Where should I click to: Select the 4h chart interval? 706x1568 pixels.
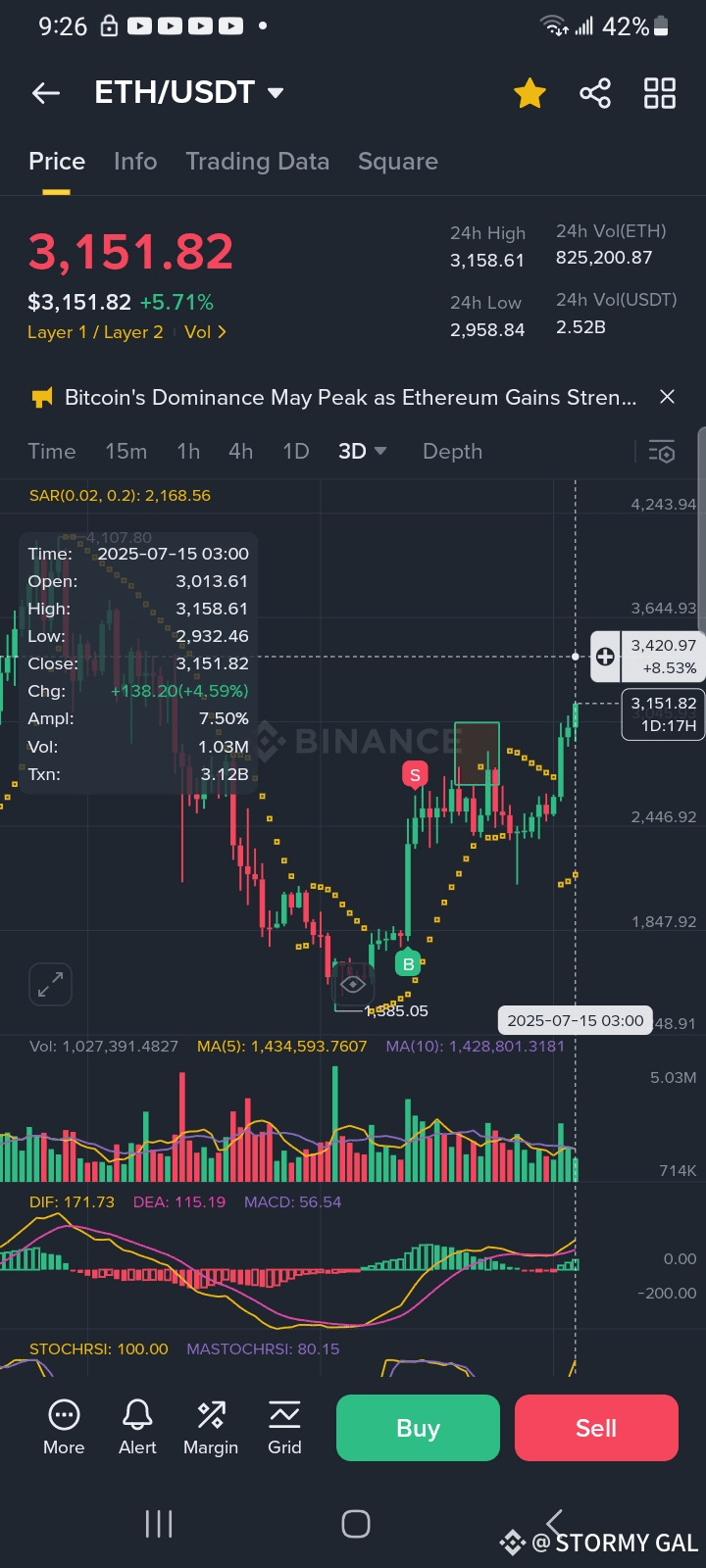[241, 451]
